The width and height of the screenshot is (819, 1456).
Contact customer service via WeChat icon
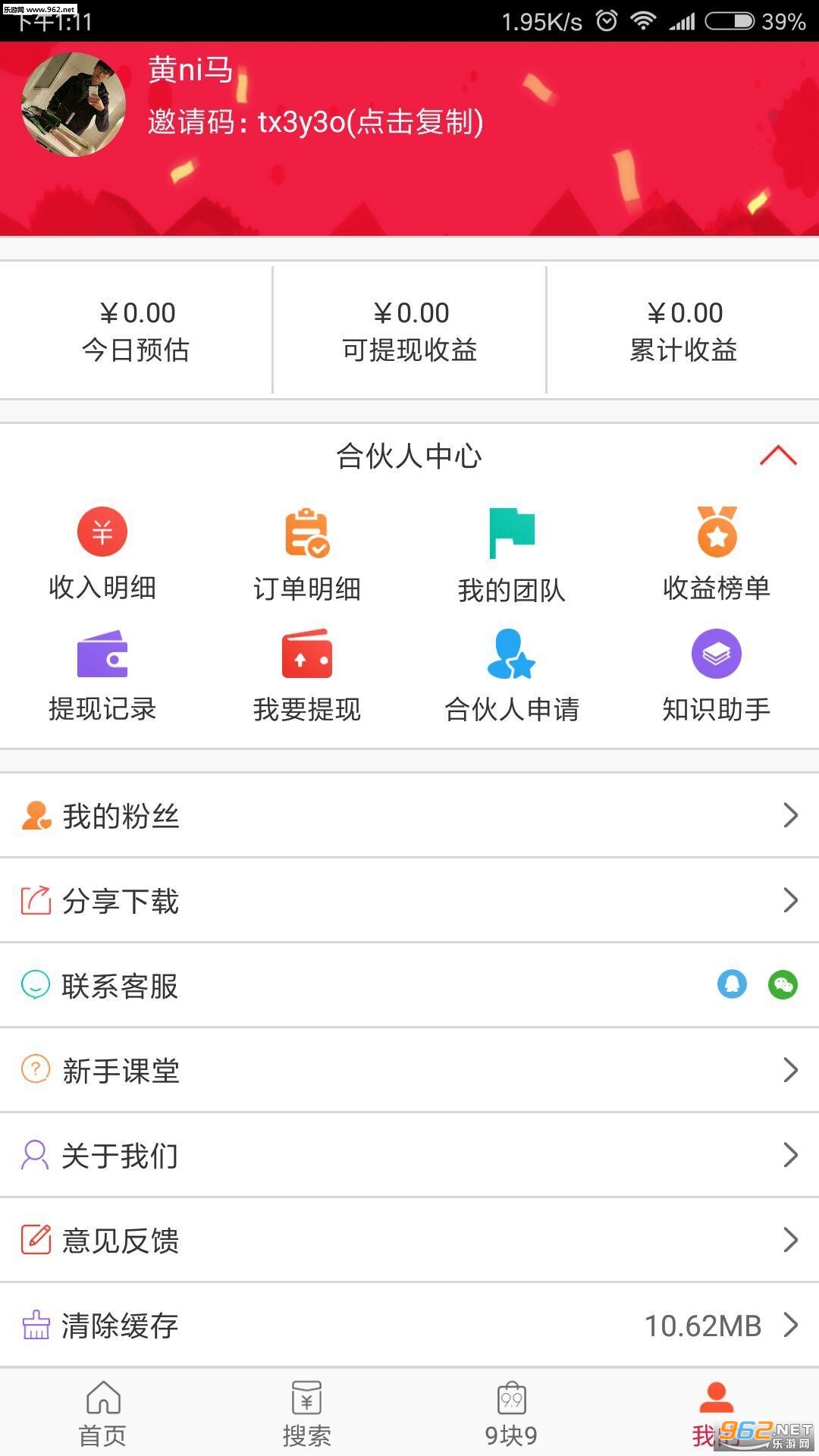pyautogui.click(x=783, y=985)
